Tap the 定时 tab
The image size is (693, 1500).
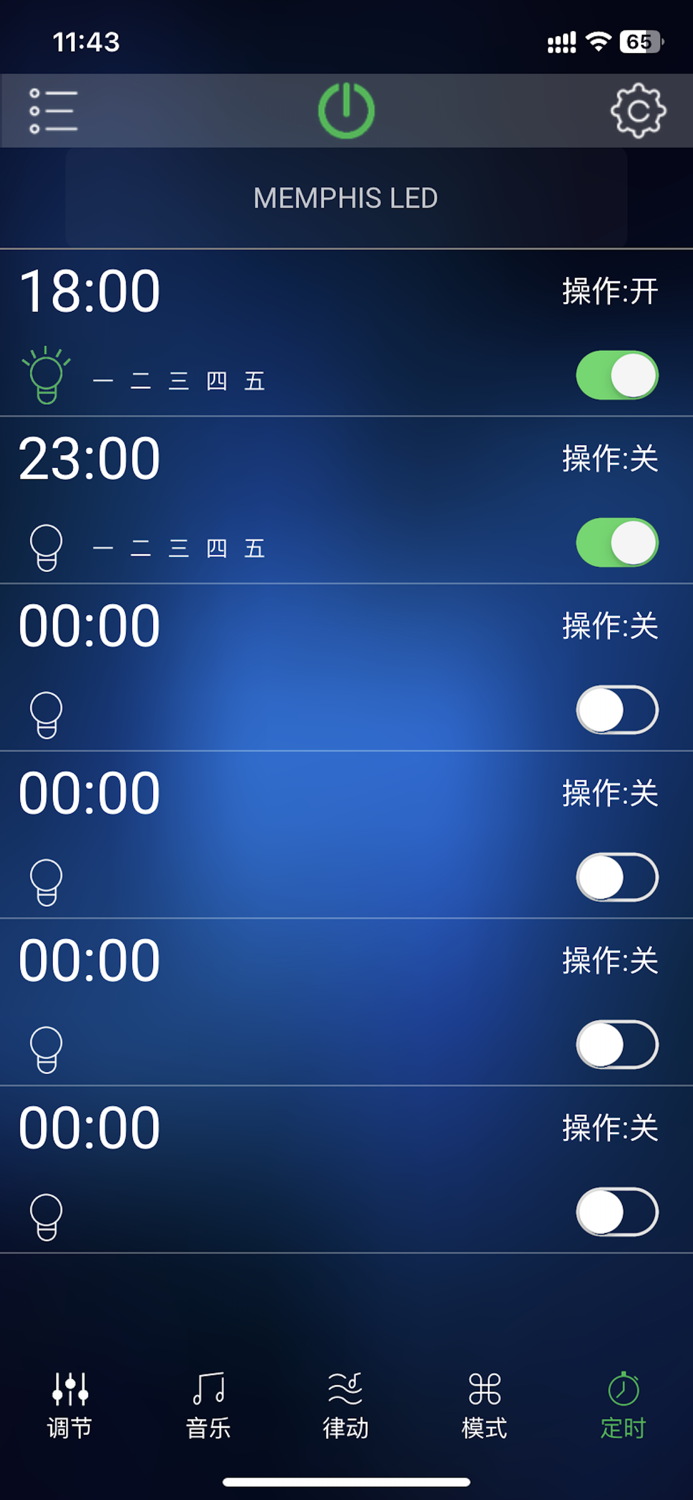623,1404
